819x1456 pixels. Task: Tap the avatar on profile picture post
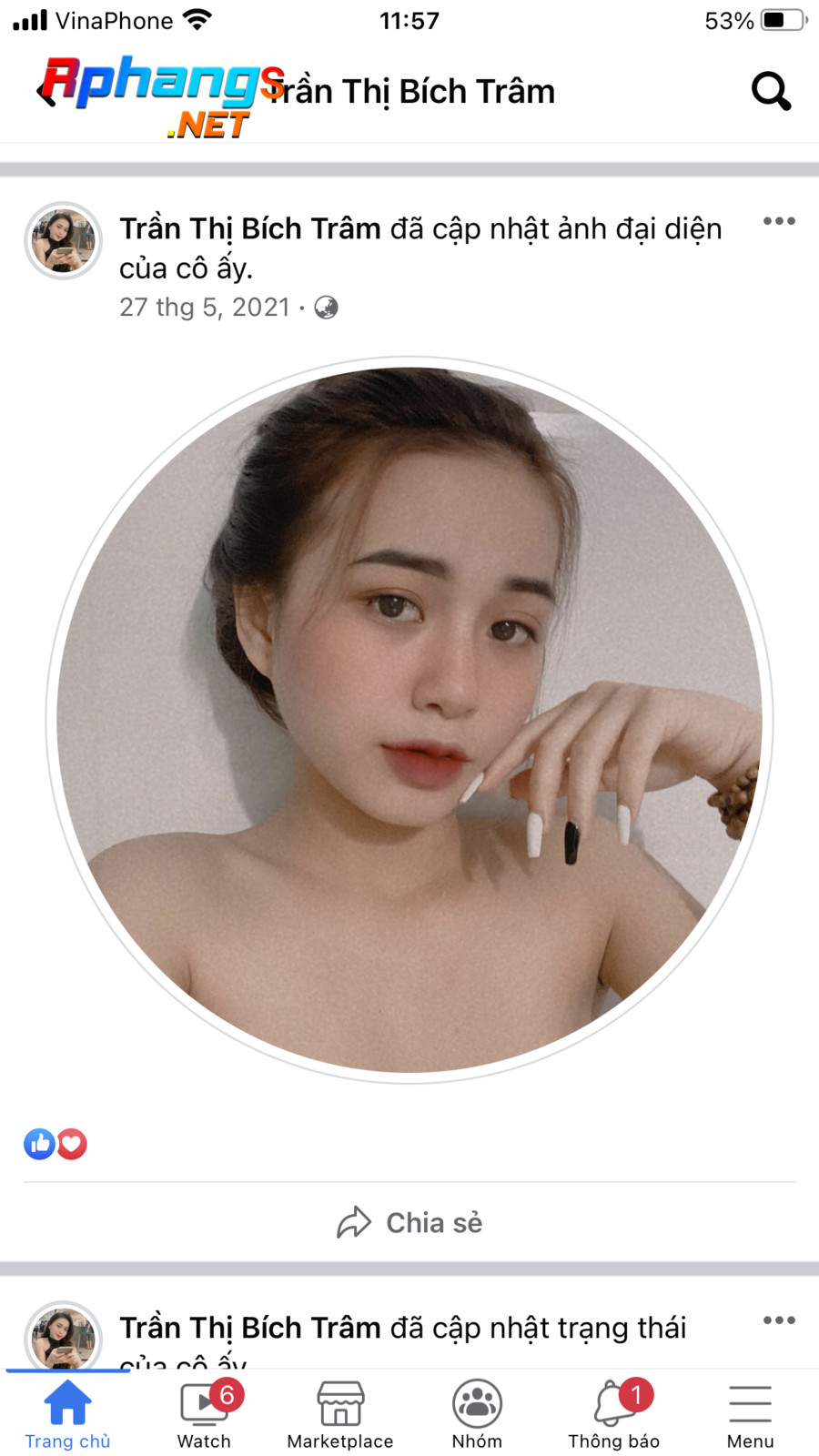tap(63, 240)
